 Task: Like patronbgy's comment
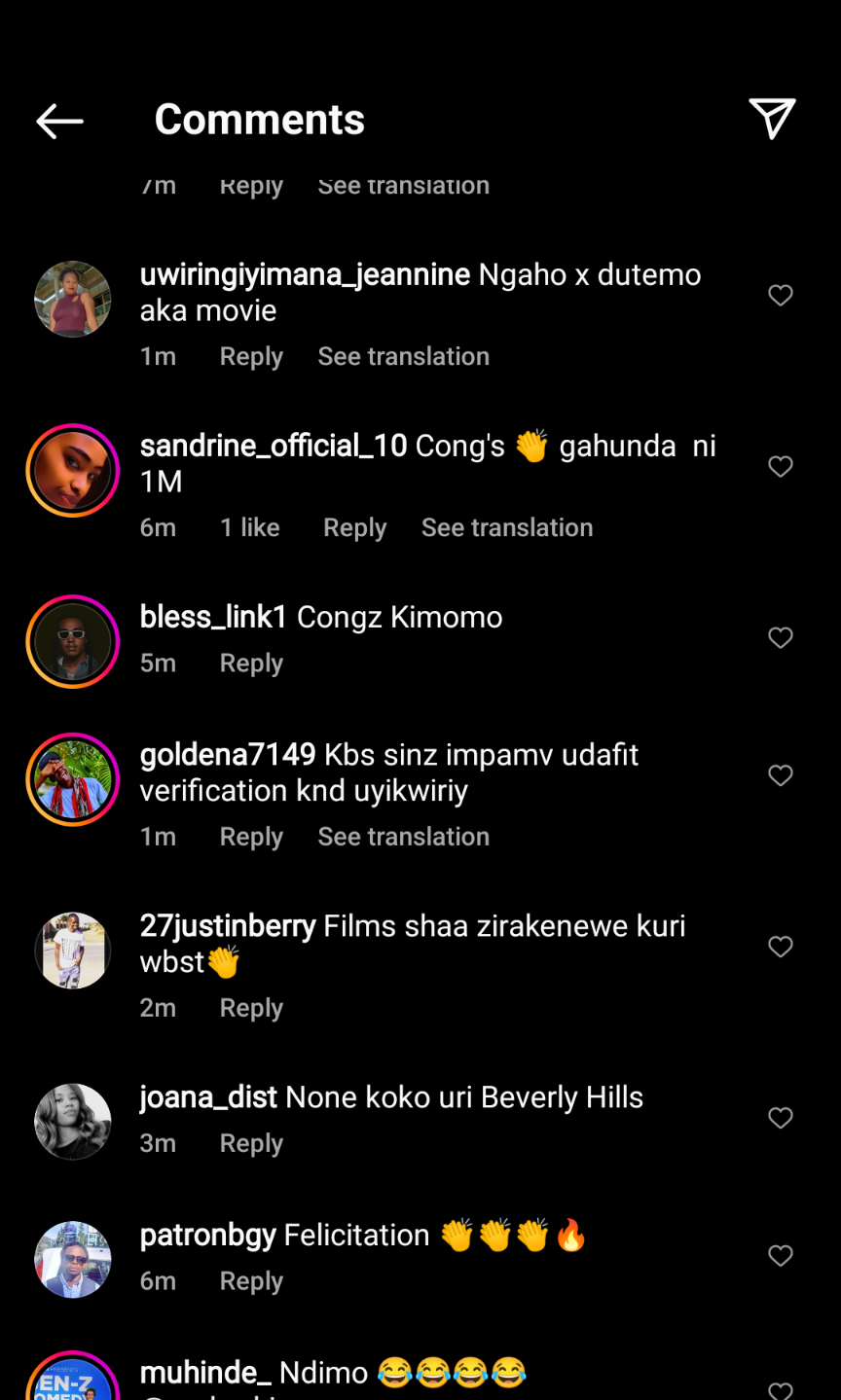pyautogui.click(x=781, y=1256)
